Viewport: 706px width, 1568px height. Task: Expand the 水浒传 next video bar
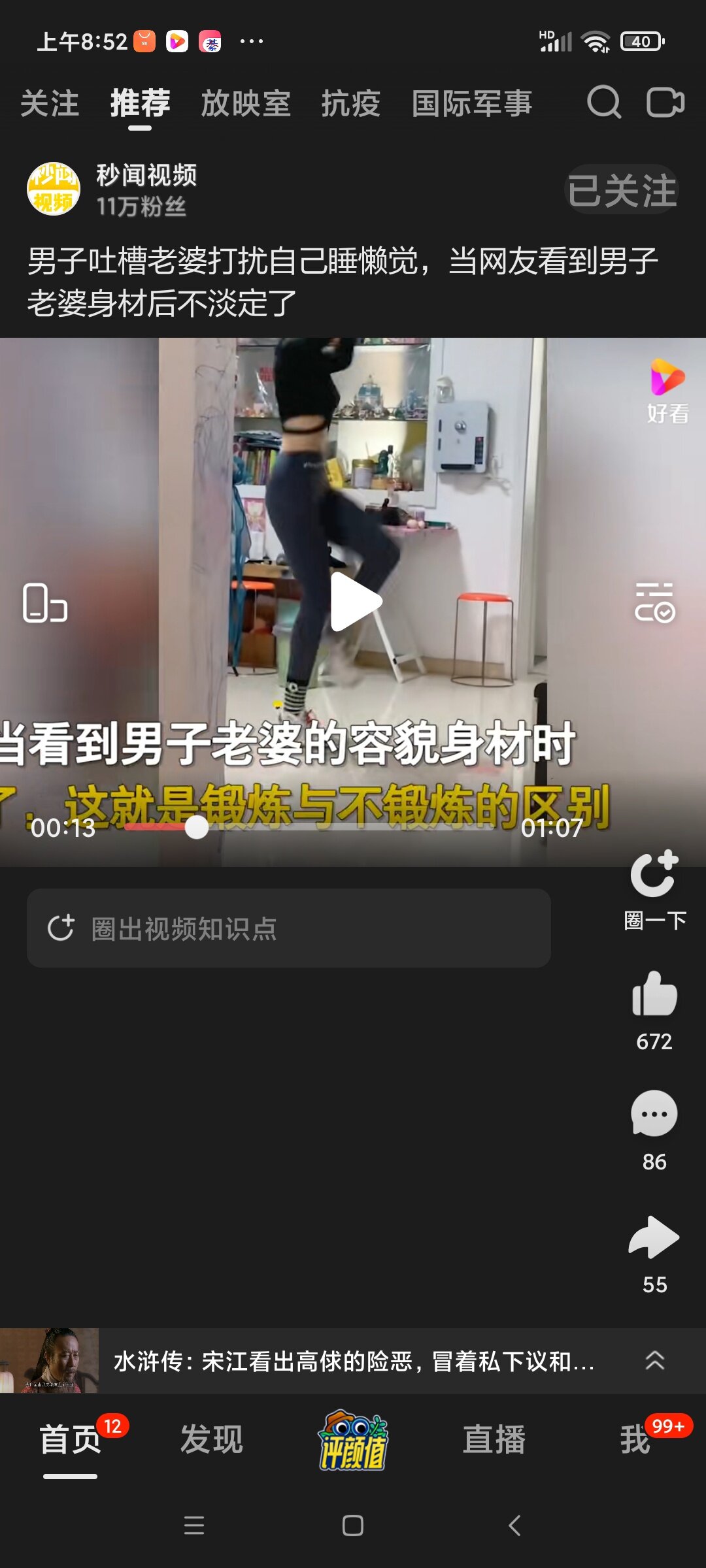[x=654, y=1361]
